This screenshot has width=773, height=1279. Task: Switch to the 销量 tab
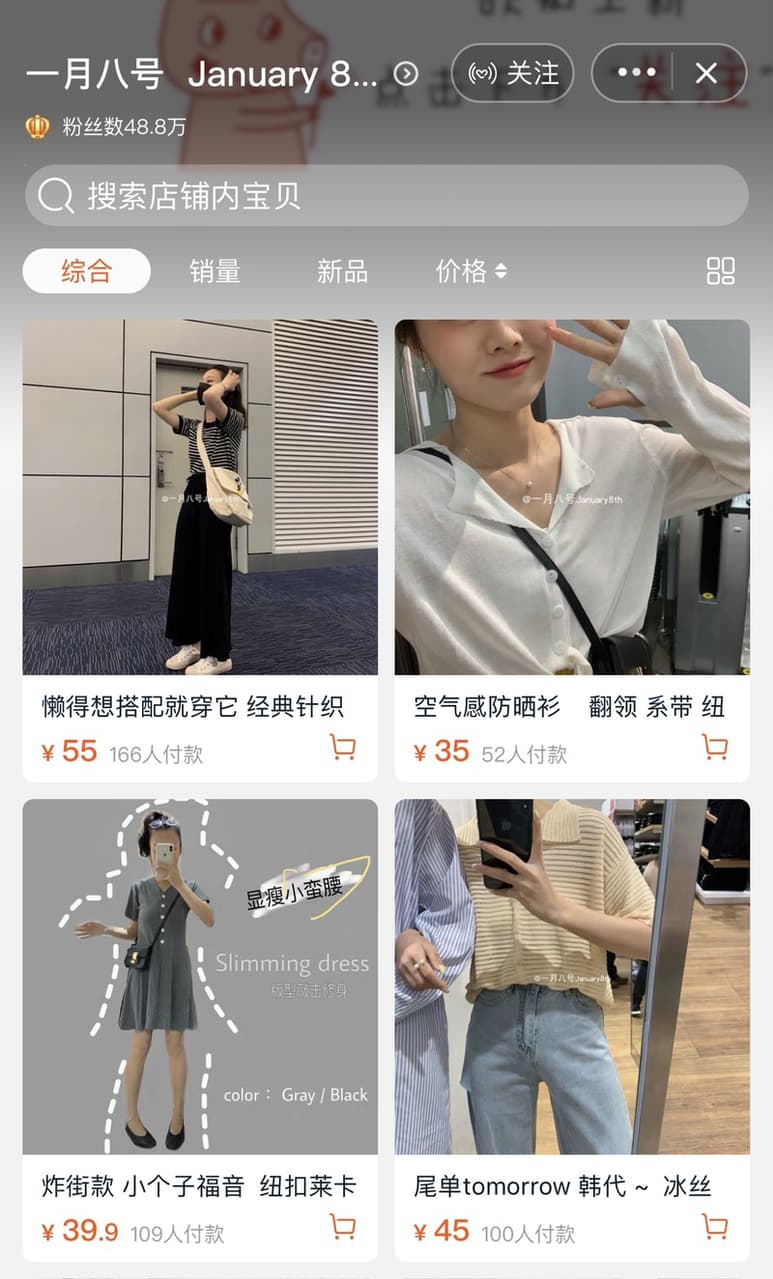tap(215, 271)
